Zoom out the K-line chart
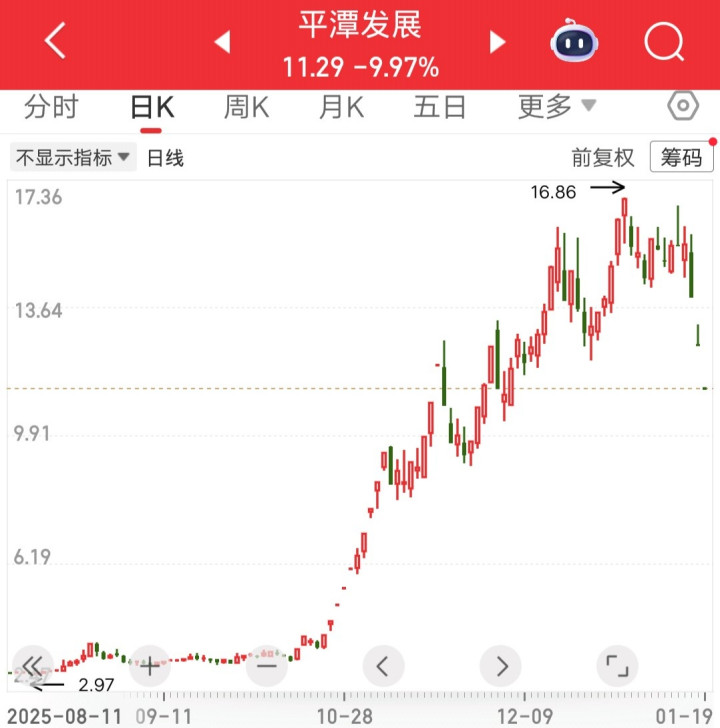 point(267,665)
